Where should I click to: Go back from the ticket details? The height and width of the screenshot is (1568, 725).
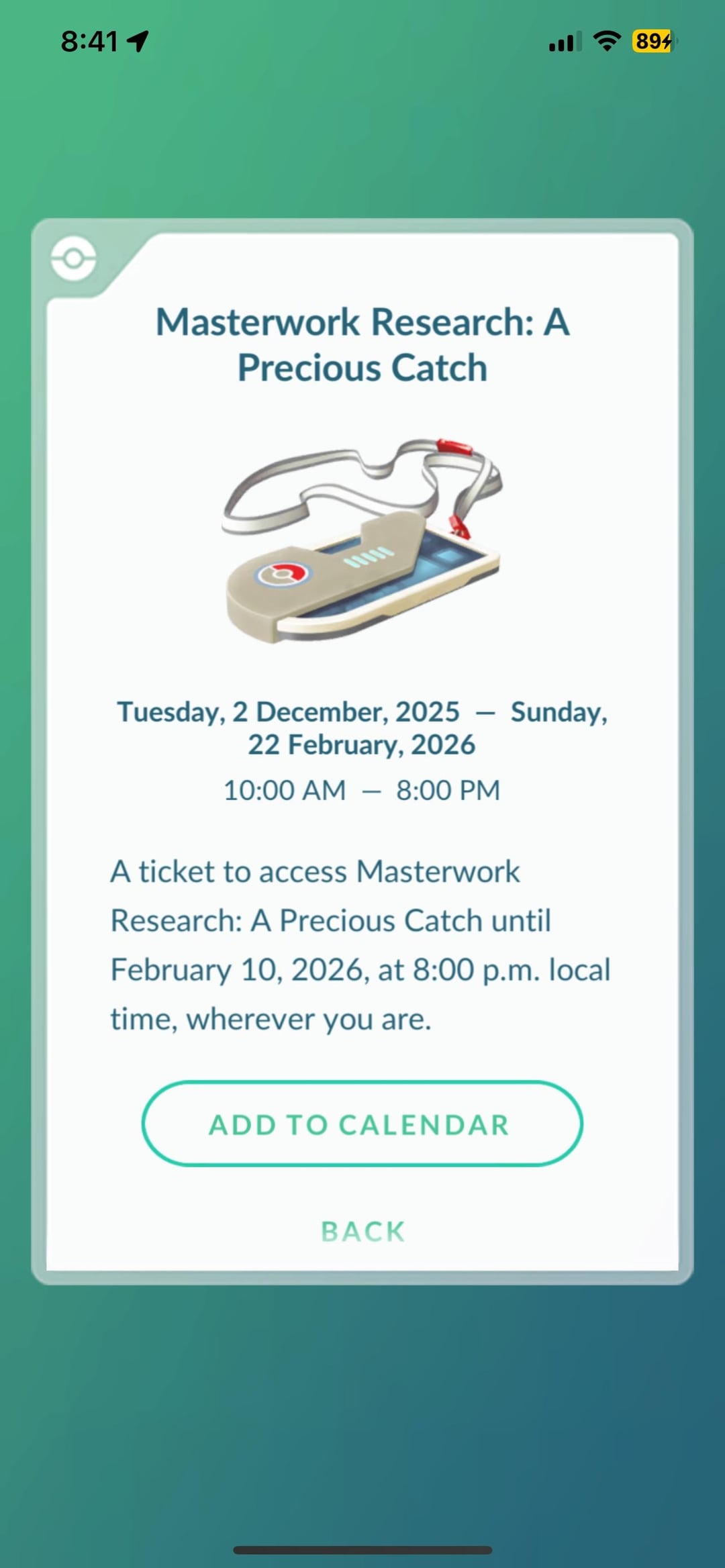pyautogui.click(x=362, y=1231)
